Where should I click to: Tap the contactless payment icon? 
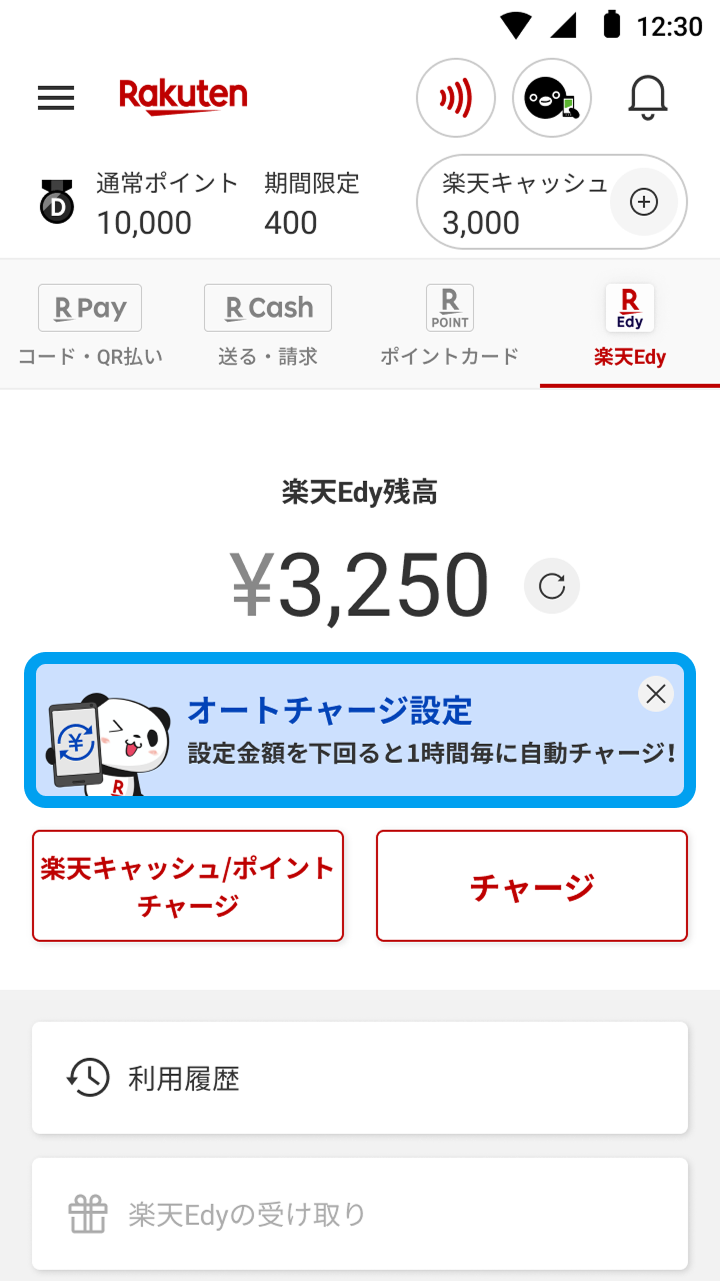pyautogui.click(x=456, y=97)
